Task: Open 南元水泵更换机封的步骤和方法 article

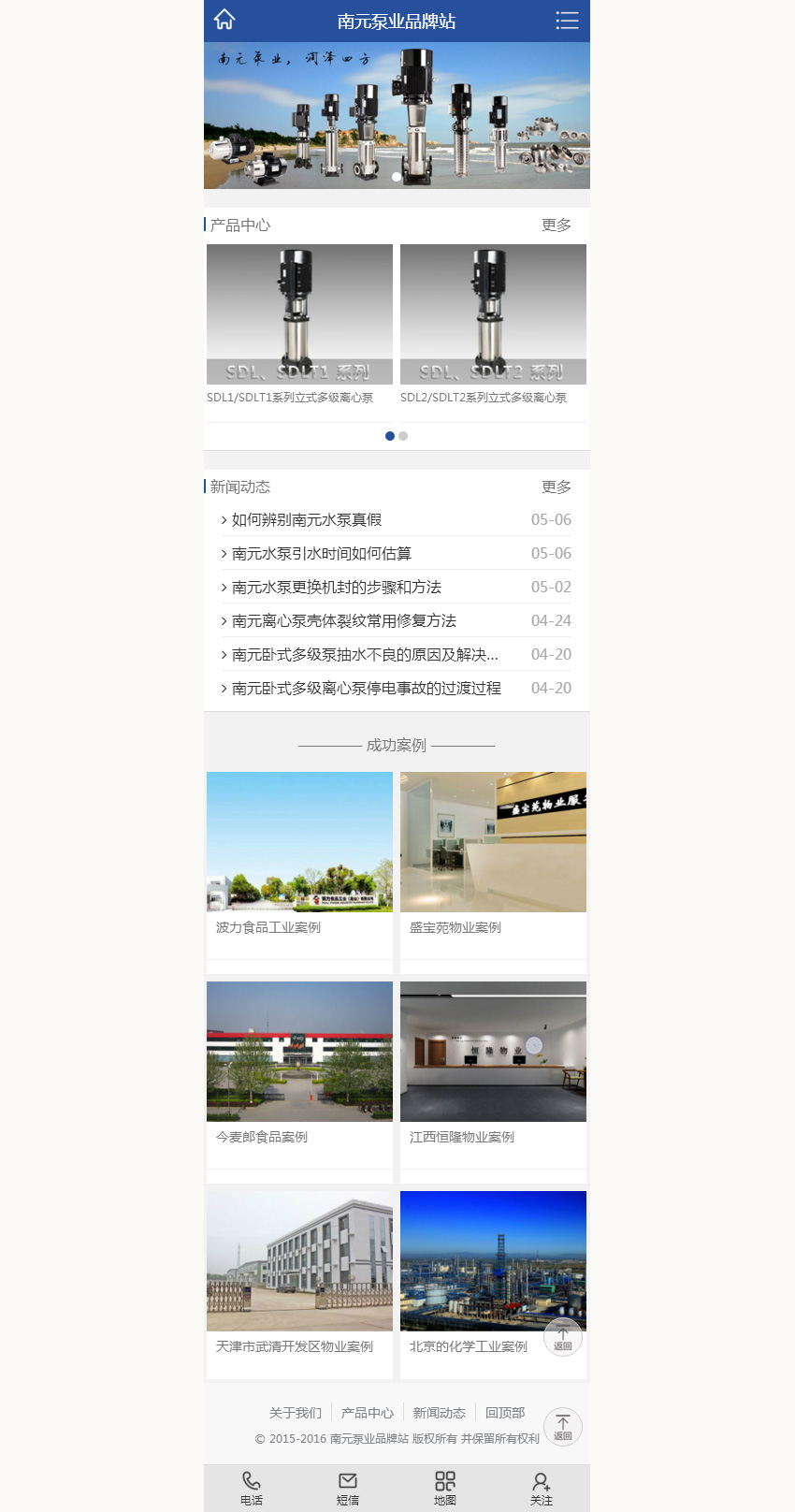Action: (x=337, y=588)
